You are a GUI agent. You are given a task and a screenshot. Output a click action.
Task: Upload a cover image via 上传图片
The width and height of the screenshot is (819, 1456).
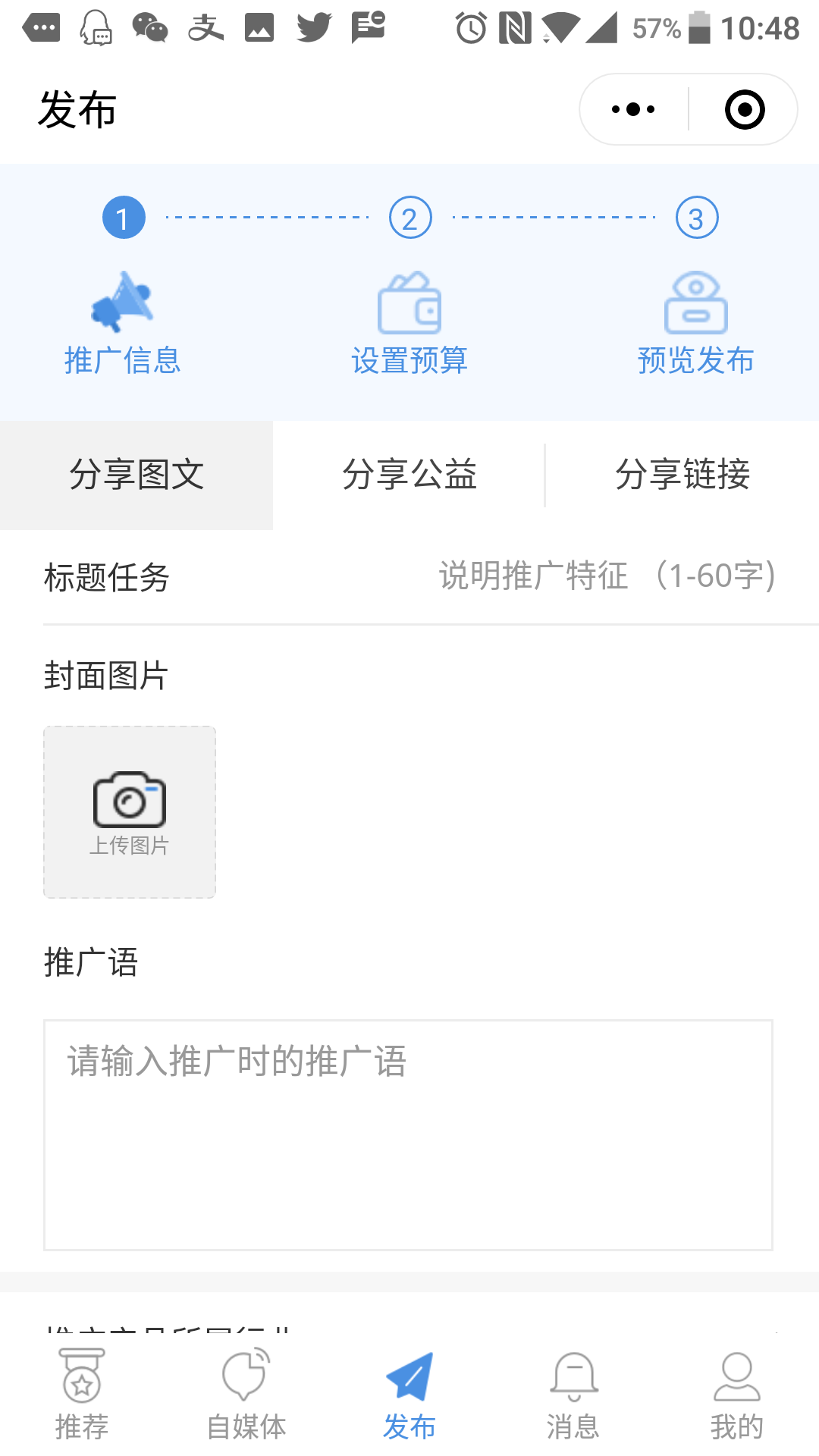point(130,812)
